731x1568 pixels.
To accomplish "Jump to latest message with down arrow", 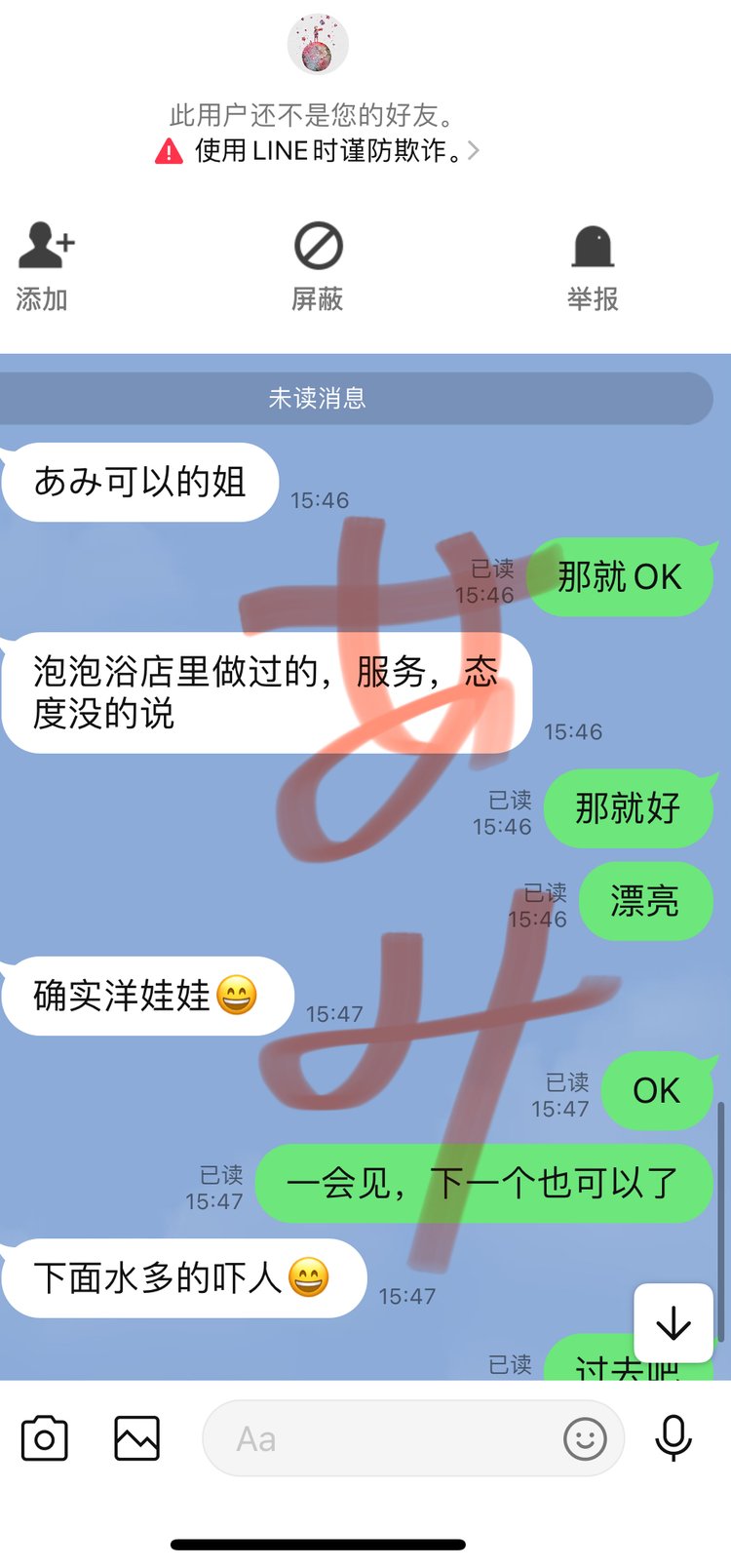I will [x=673, y=1324].
